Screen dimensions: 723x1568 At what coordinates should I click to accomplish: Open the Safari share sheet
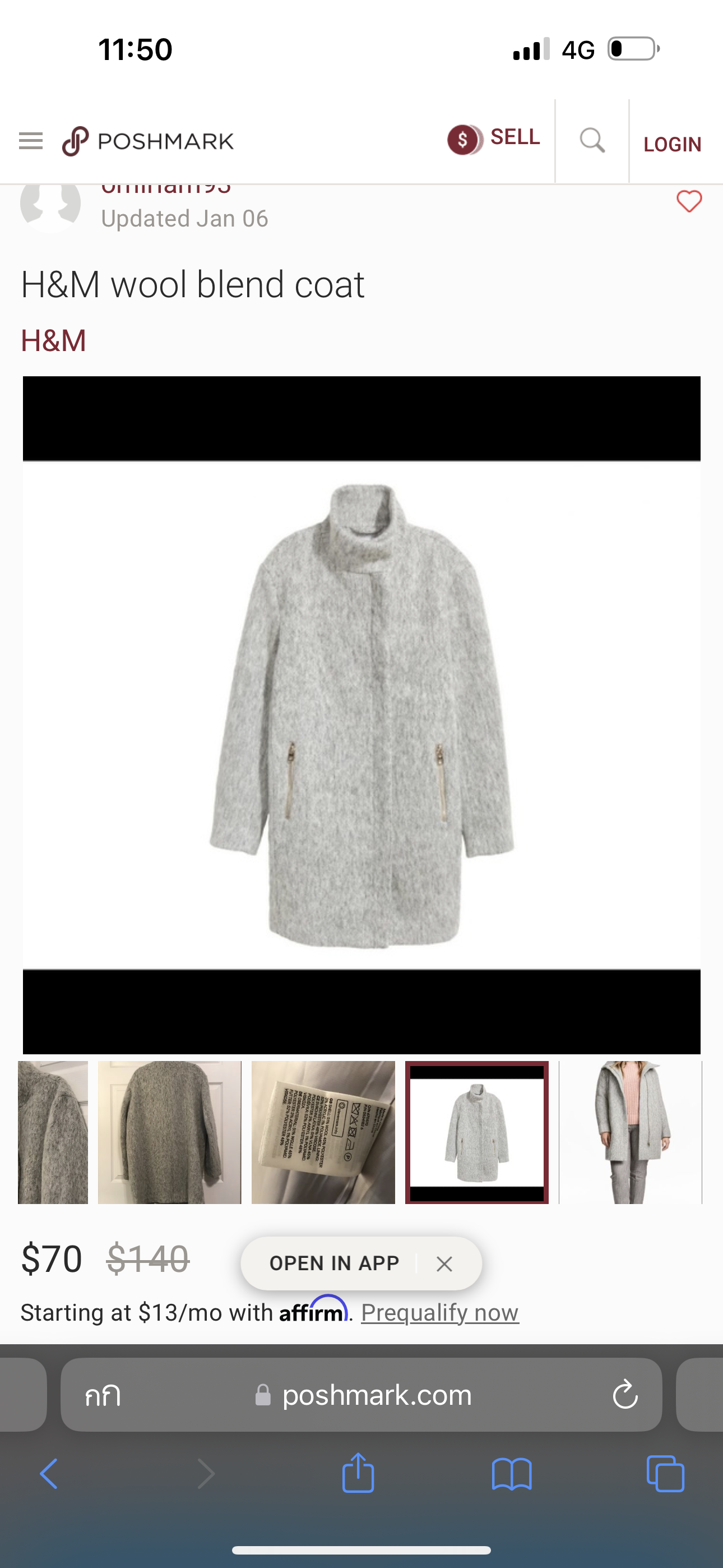tap(358, 1474)
